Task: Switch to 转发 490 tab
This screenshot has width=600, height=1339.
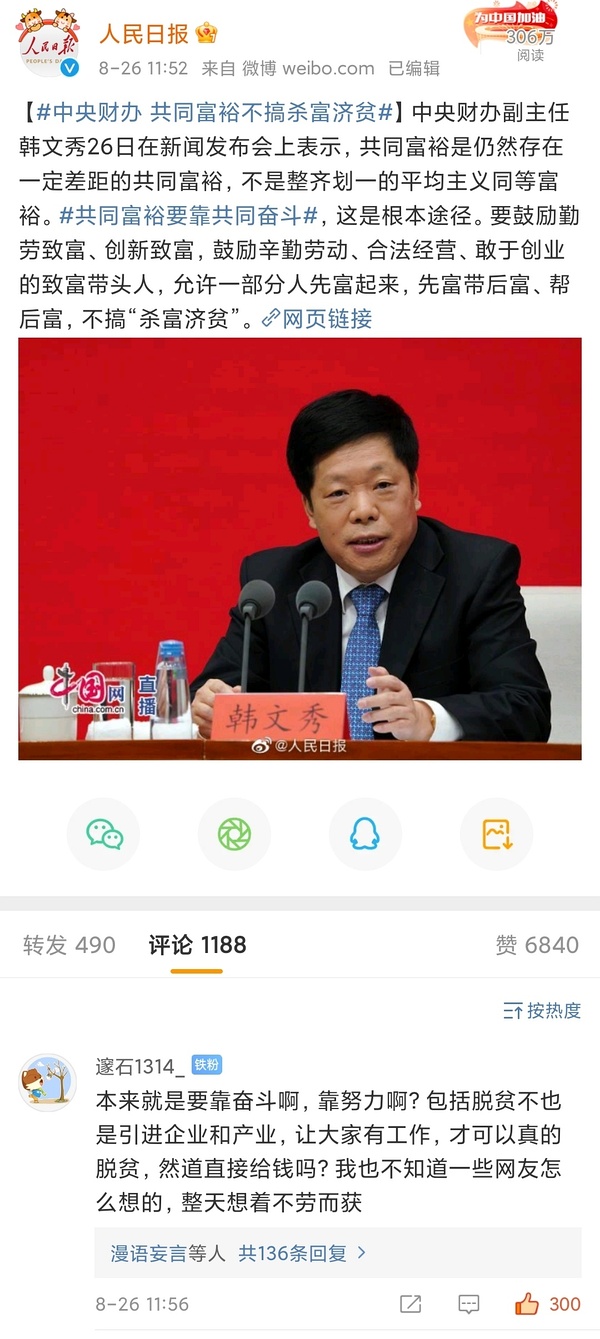Action: click(69, 945)
